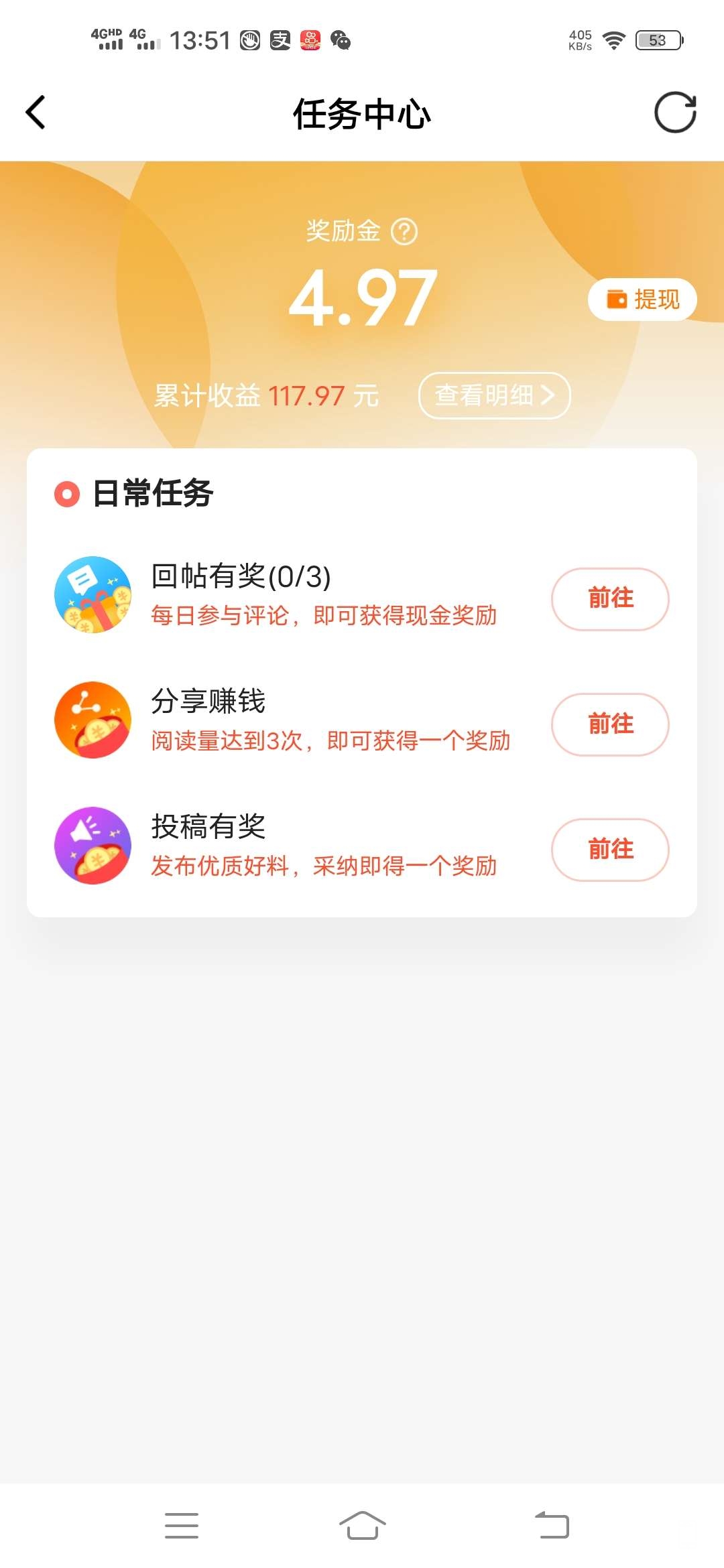This screenshot has width=724, height=1568.
Task: Refresh the task center page
Action: click(x=675, y=112)
